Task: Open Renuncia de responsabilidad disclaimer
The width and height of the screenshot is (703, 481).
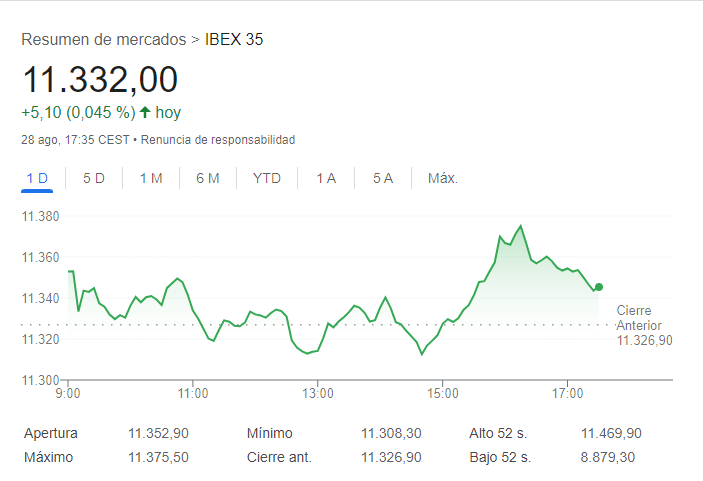Action: (216, 140)
